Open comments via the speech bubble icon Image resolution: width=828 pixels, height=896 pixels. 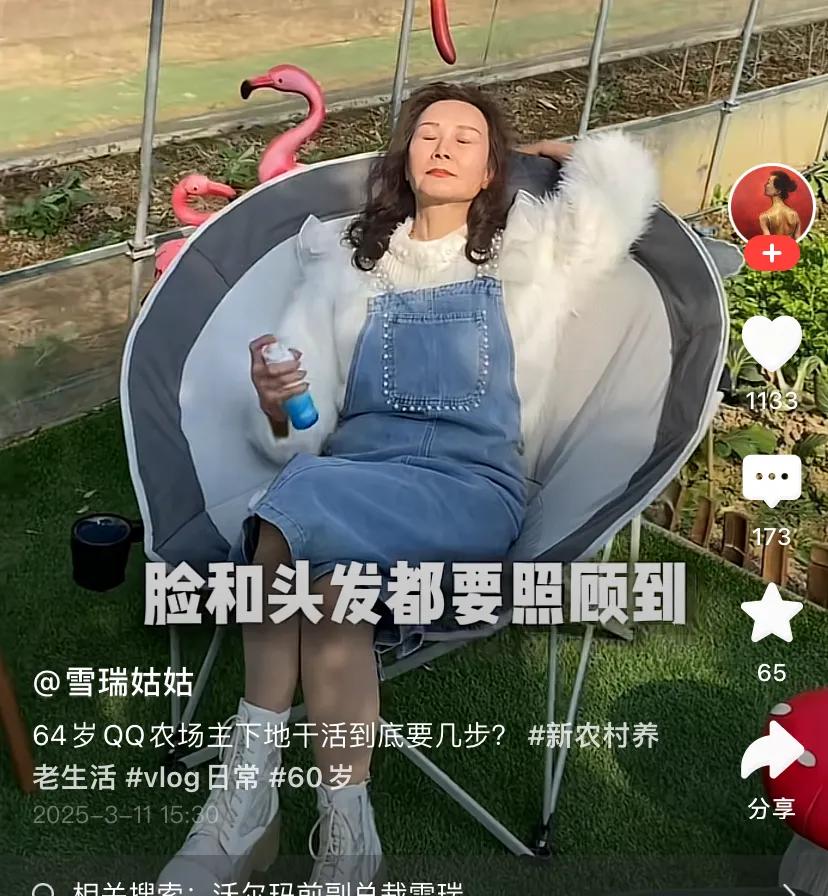point(771,477)
